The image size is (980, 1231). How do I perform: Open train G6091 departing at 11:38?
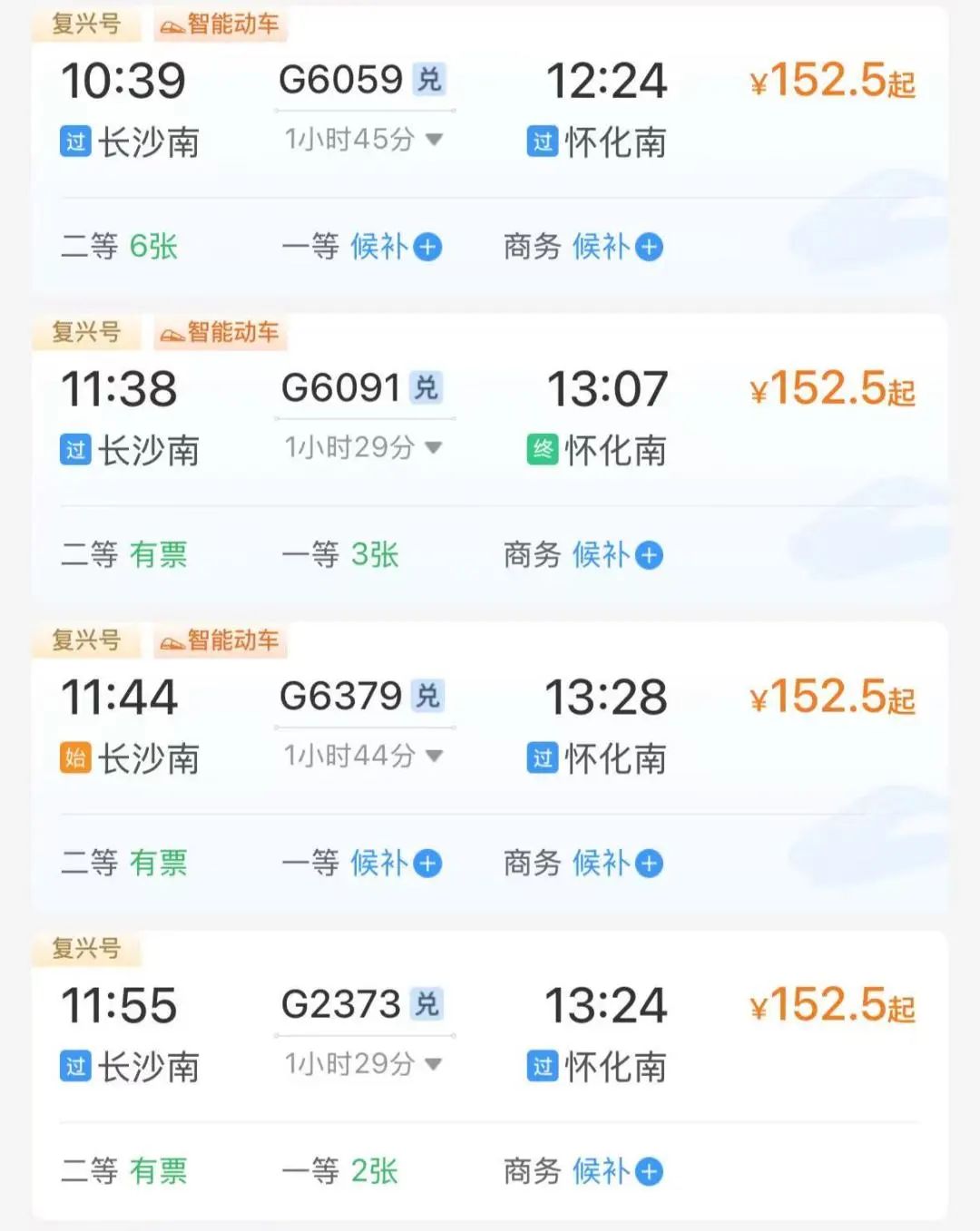(340, 388)
